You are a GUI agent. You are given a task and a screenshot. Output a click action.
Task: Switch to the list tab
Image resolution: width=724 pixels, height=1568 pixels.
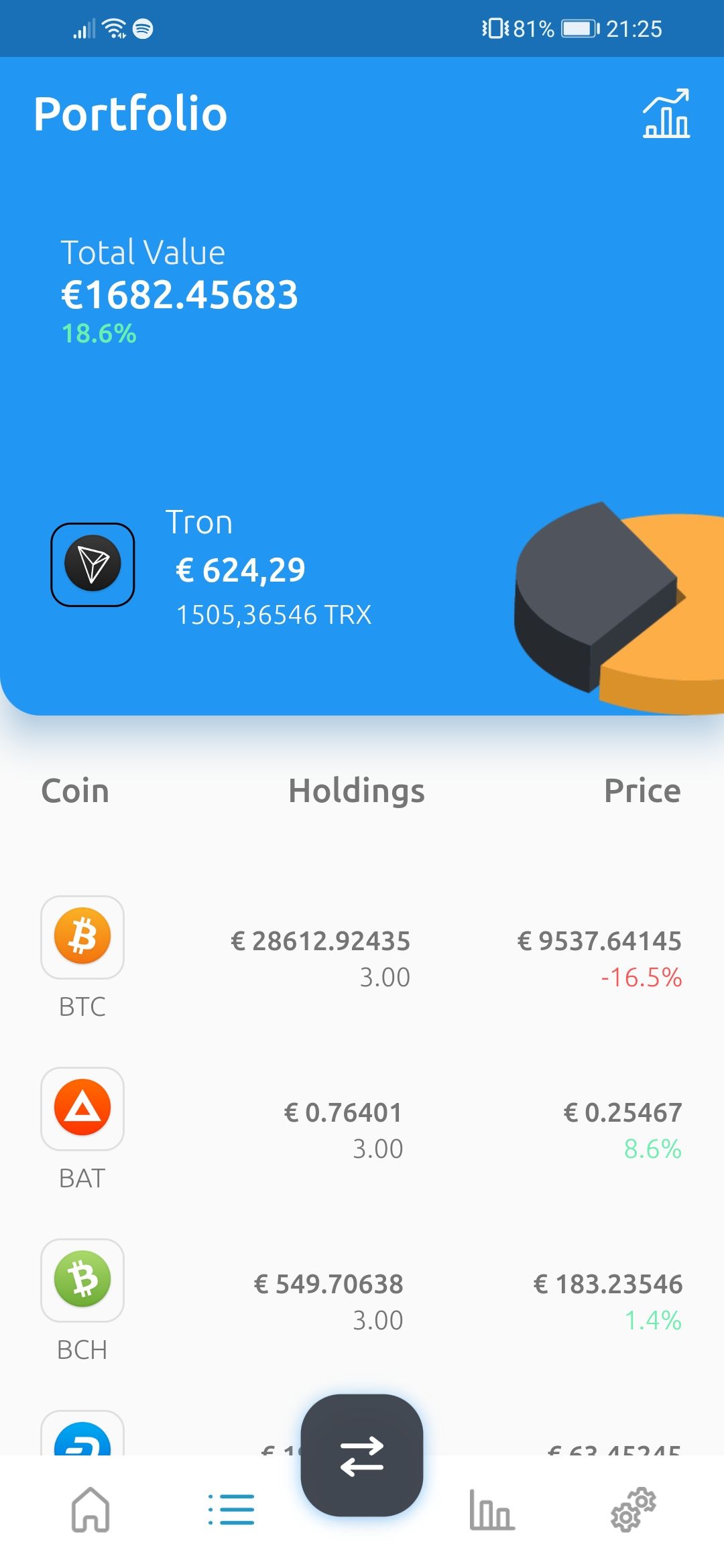231,1509
